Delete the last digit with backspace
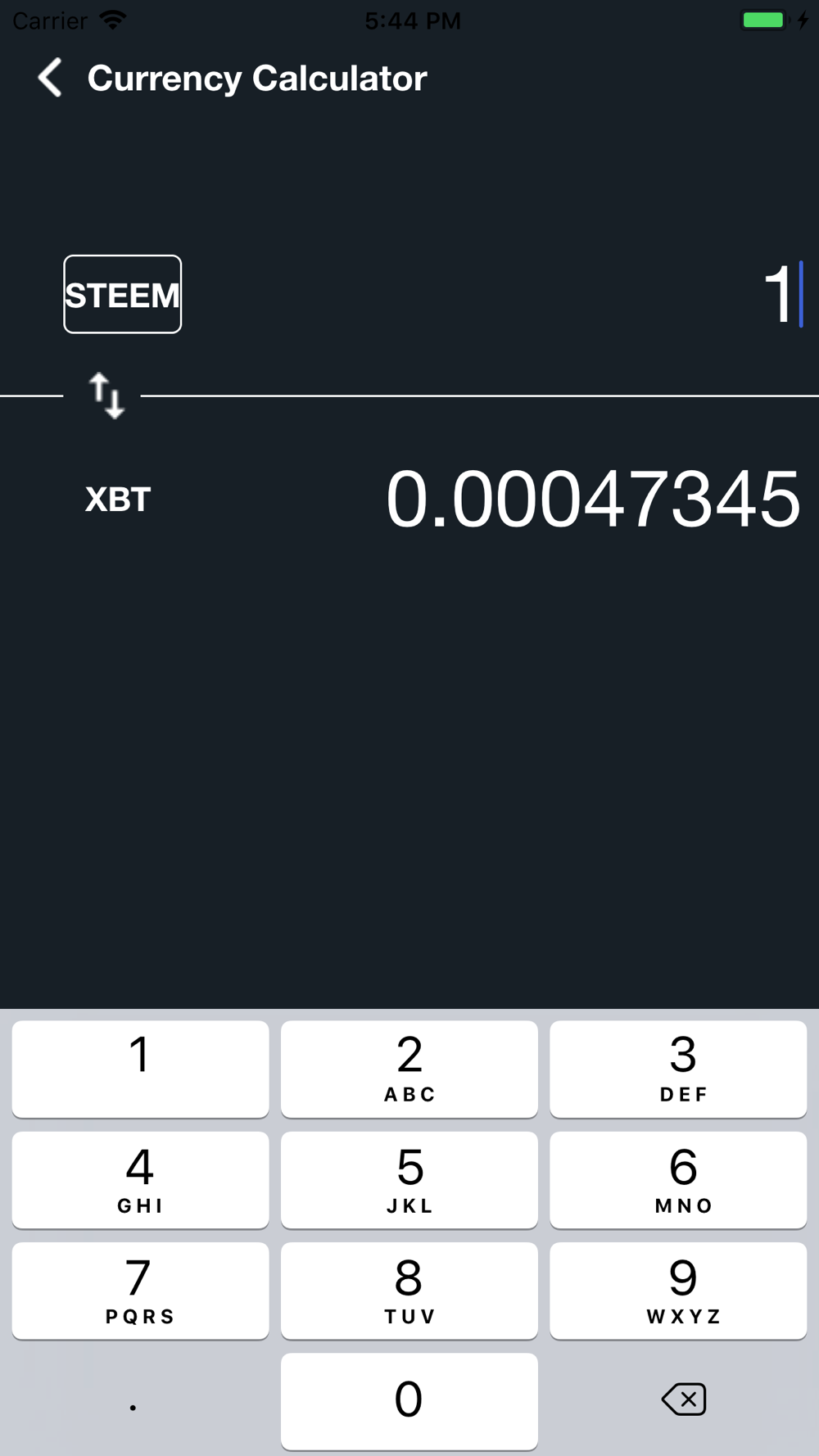The height and width of the screenshot is (1456, 819). [683, 1399]
